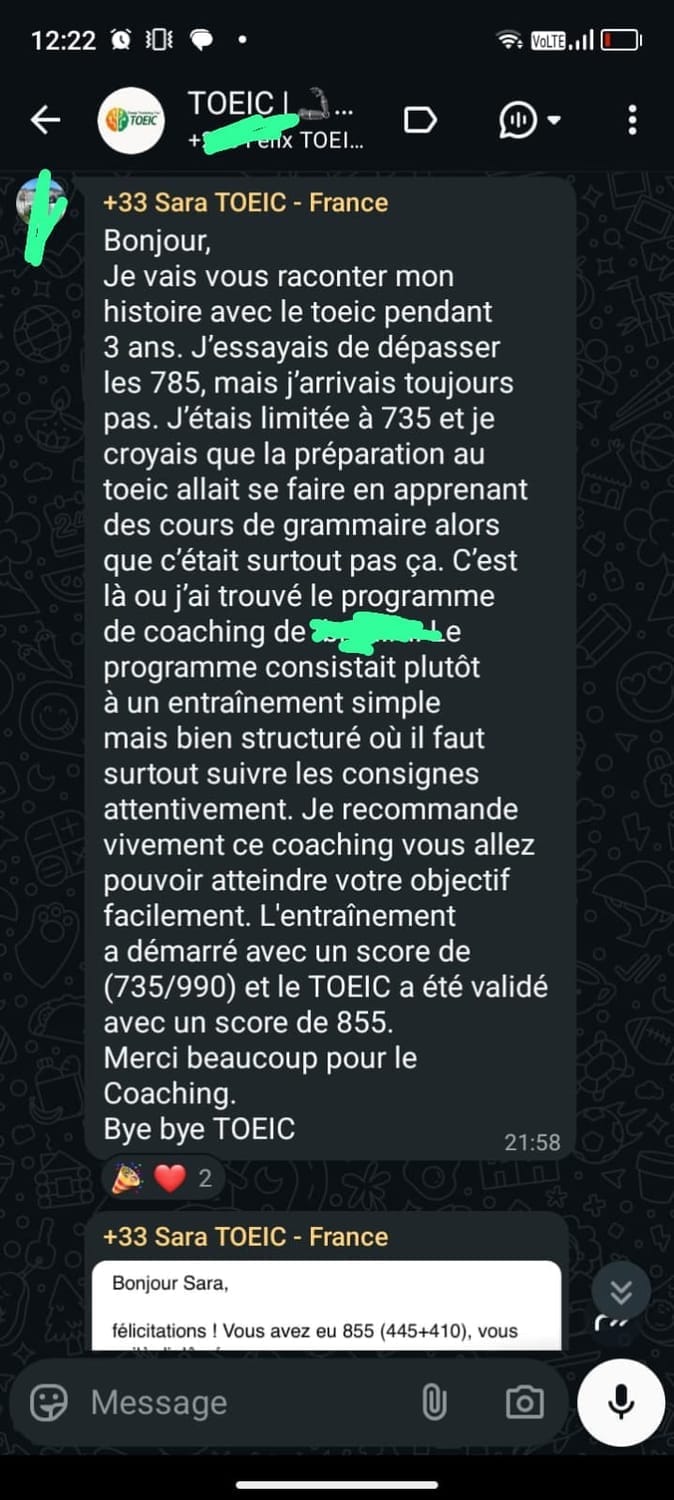This screenshot has height=1500, width=674.
Task: Open the three-dot overflow menu
Action: [x=632, y=121]
